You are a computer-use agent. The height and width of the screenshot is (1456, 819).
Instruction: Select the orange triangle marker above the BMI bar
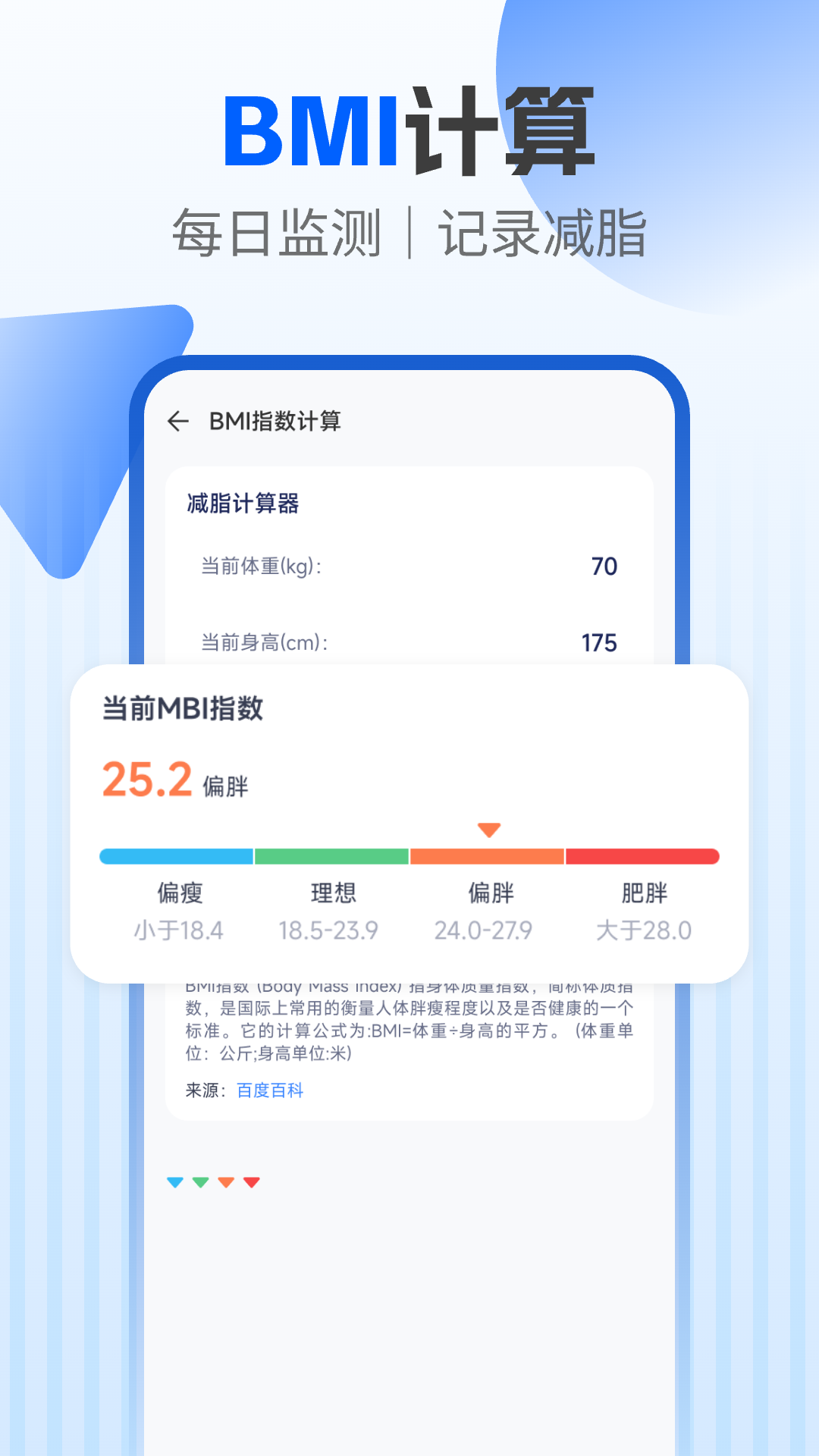[490, 830]
